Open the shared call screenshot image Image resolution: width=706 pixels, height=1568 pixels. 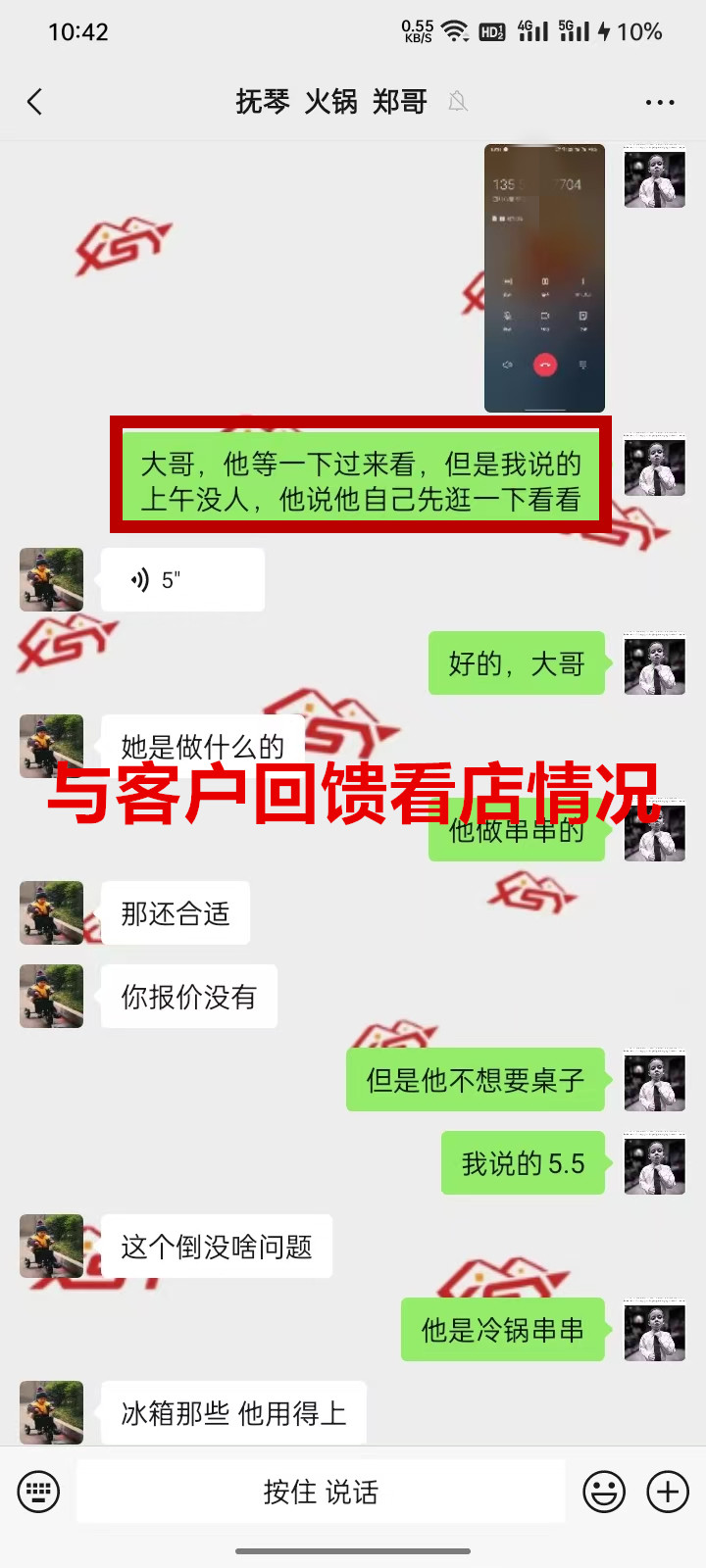544,278
